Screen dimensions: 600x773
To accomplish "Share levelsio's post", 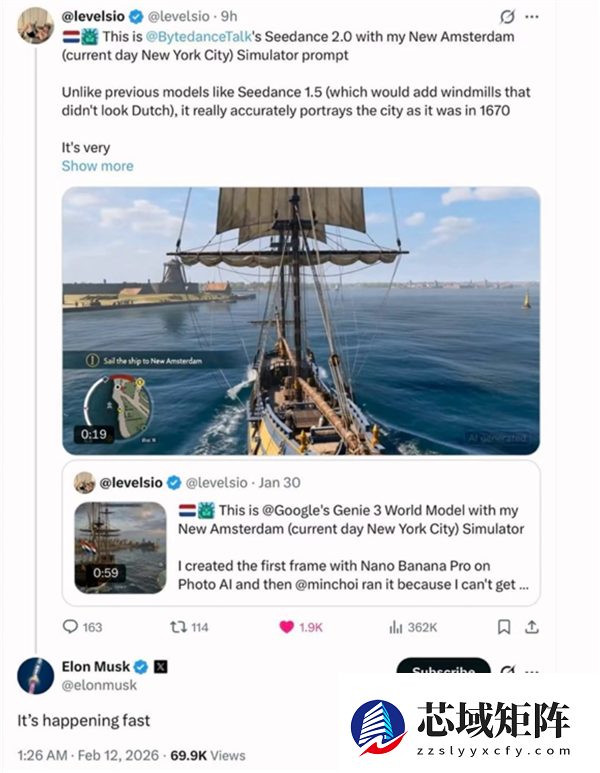I will click(x=532, y=627).
